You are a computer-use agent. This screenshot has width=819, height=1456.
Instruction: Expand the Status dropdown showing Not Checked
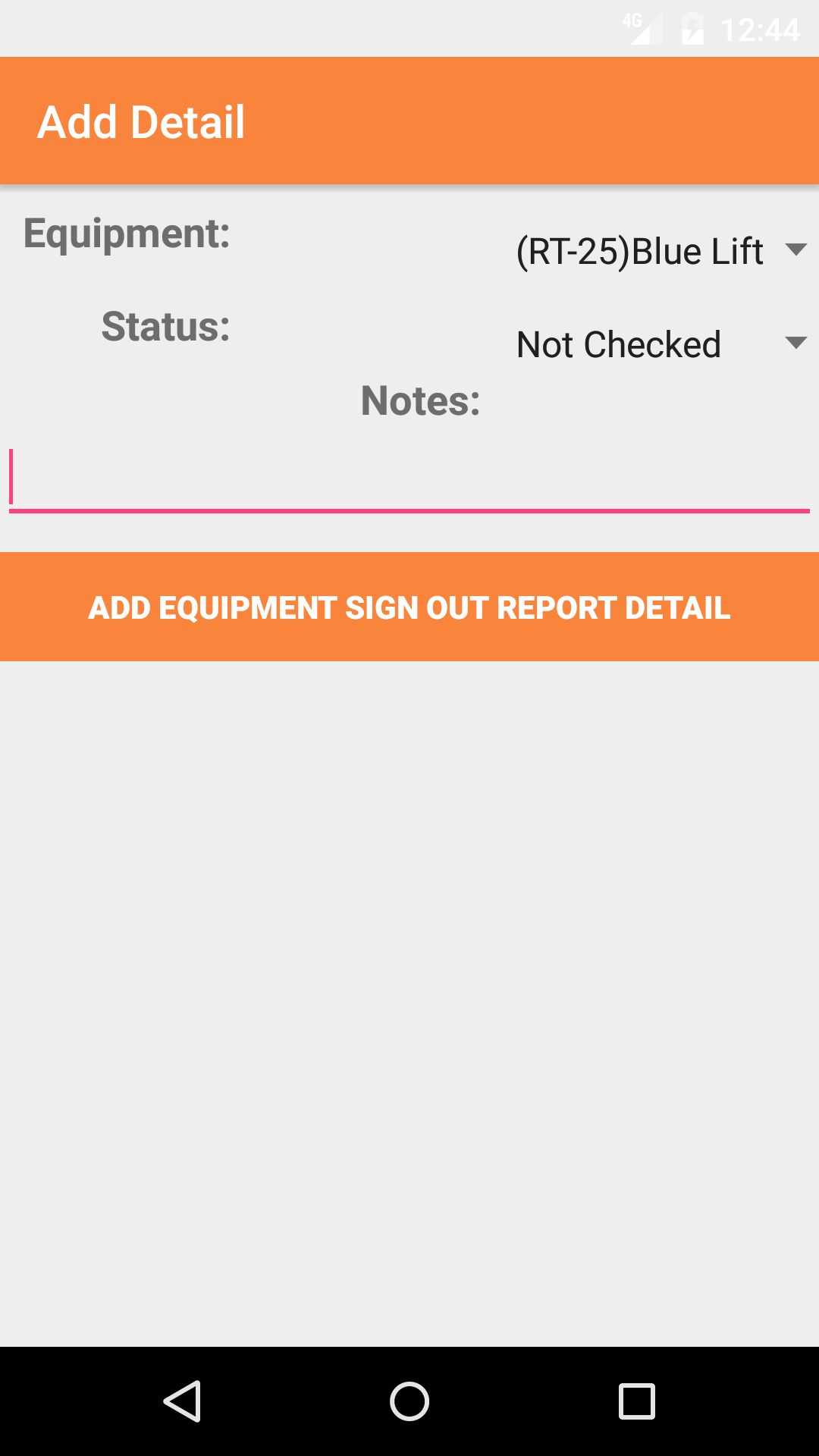pyautogui.click(x=660, y=344)
